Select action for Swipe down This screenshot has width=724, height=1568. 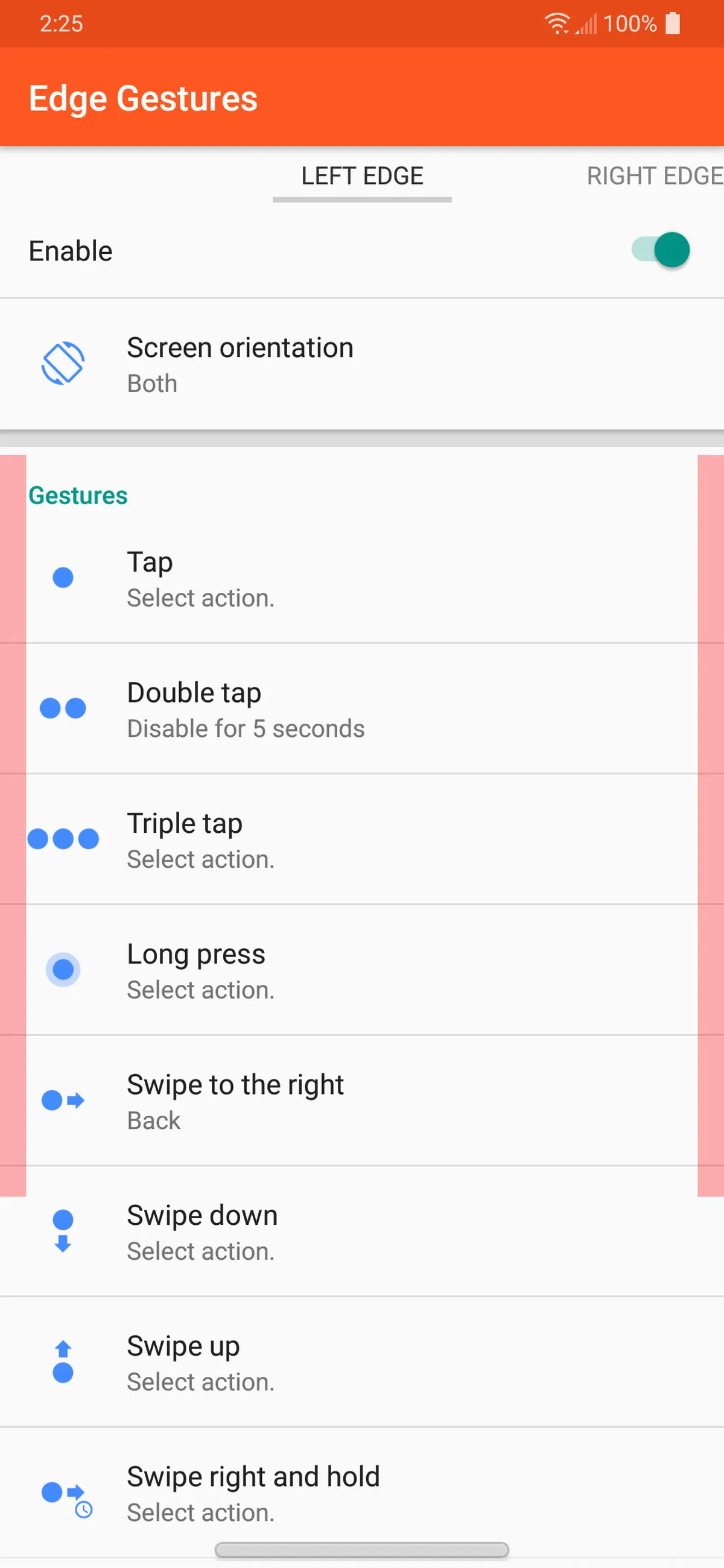[x=361, y=1231]
